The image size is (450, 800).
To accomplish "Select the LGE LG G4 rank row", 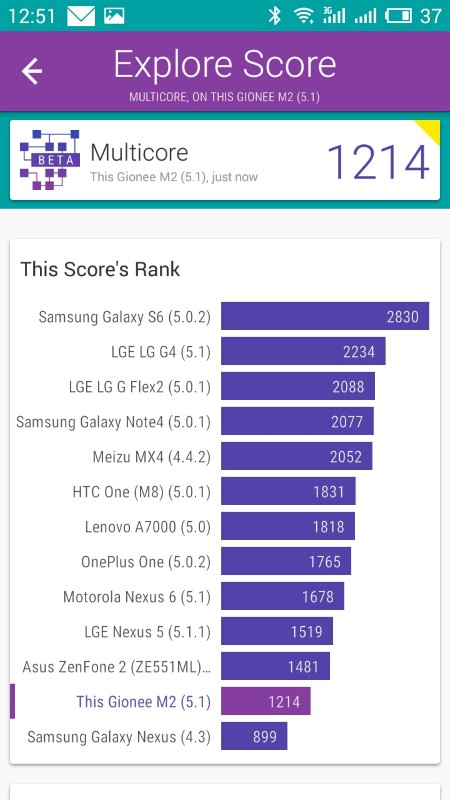I will [x=224, y=352].
